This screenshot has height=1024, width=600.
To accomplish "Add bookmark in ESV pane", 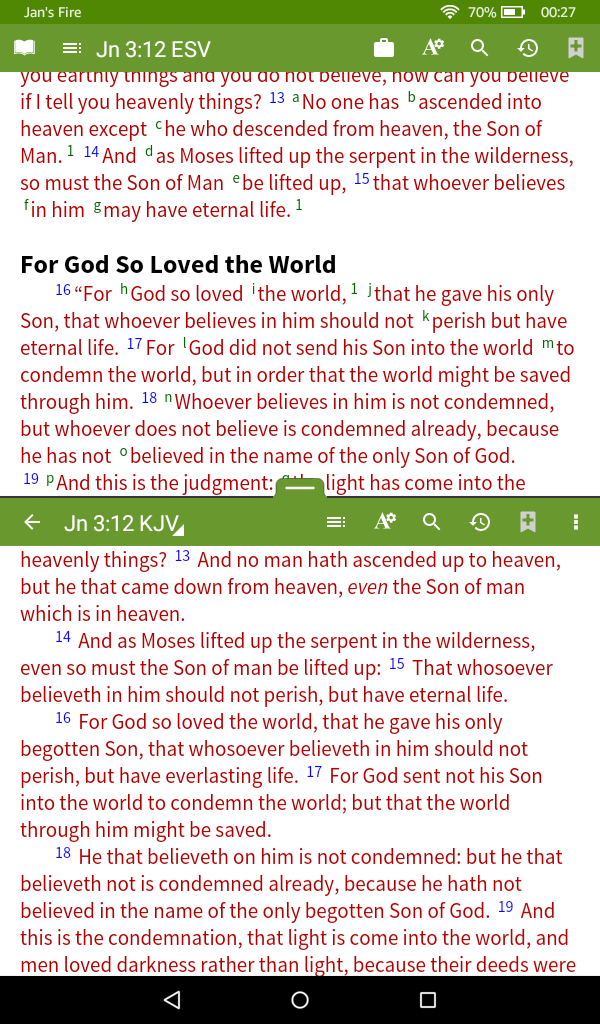I will [x=575, y=48].
